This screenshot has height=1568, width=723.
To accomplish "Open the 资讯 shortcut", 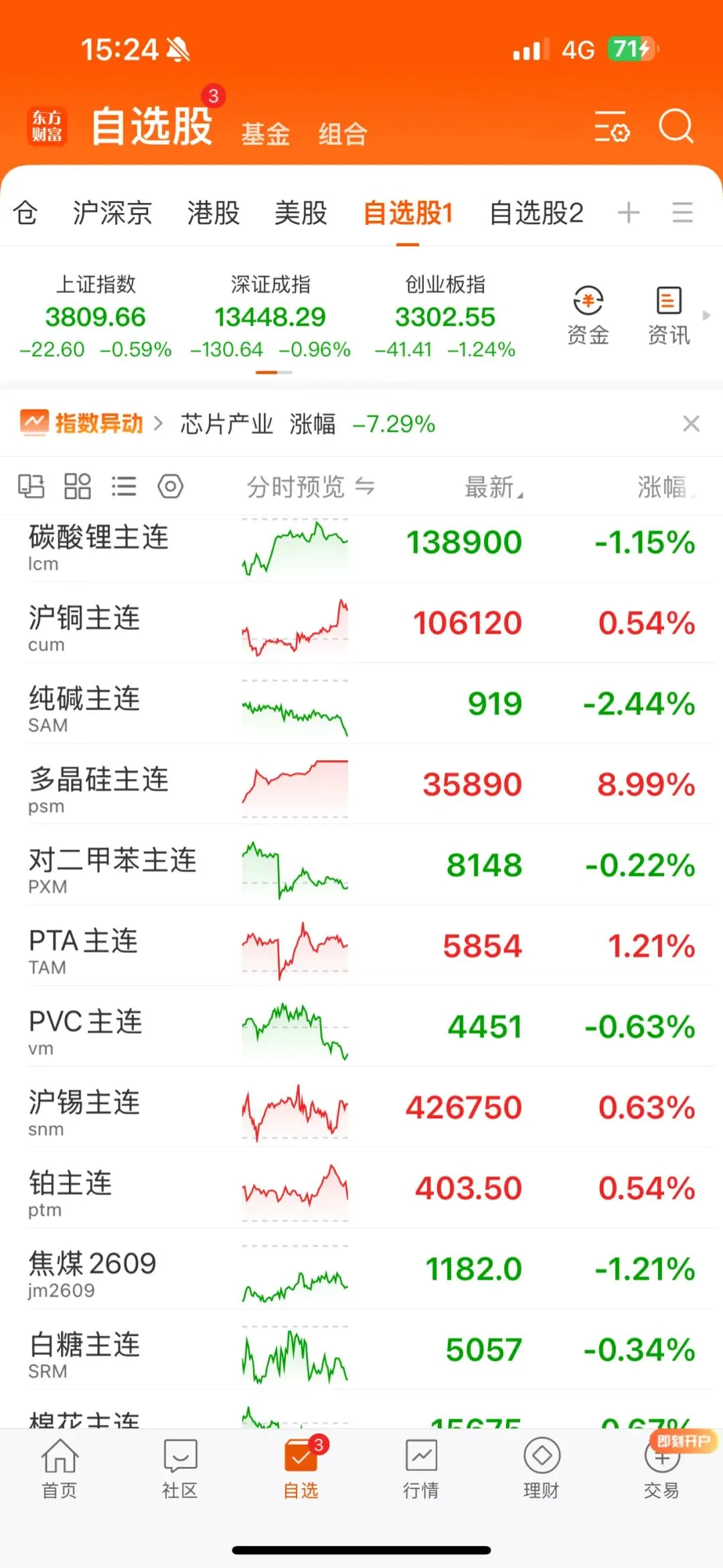I will (669, 315).
